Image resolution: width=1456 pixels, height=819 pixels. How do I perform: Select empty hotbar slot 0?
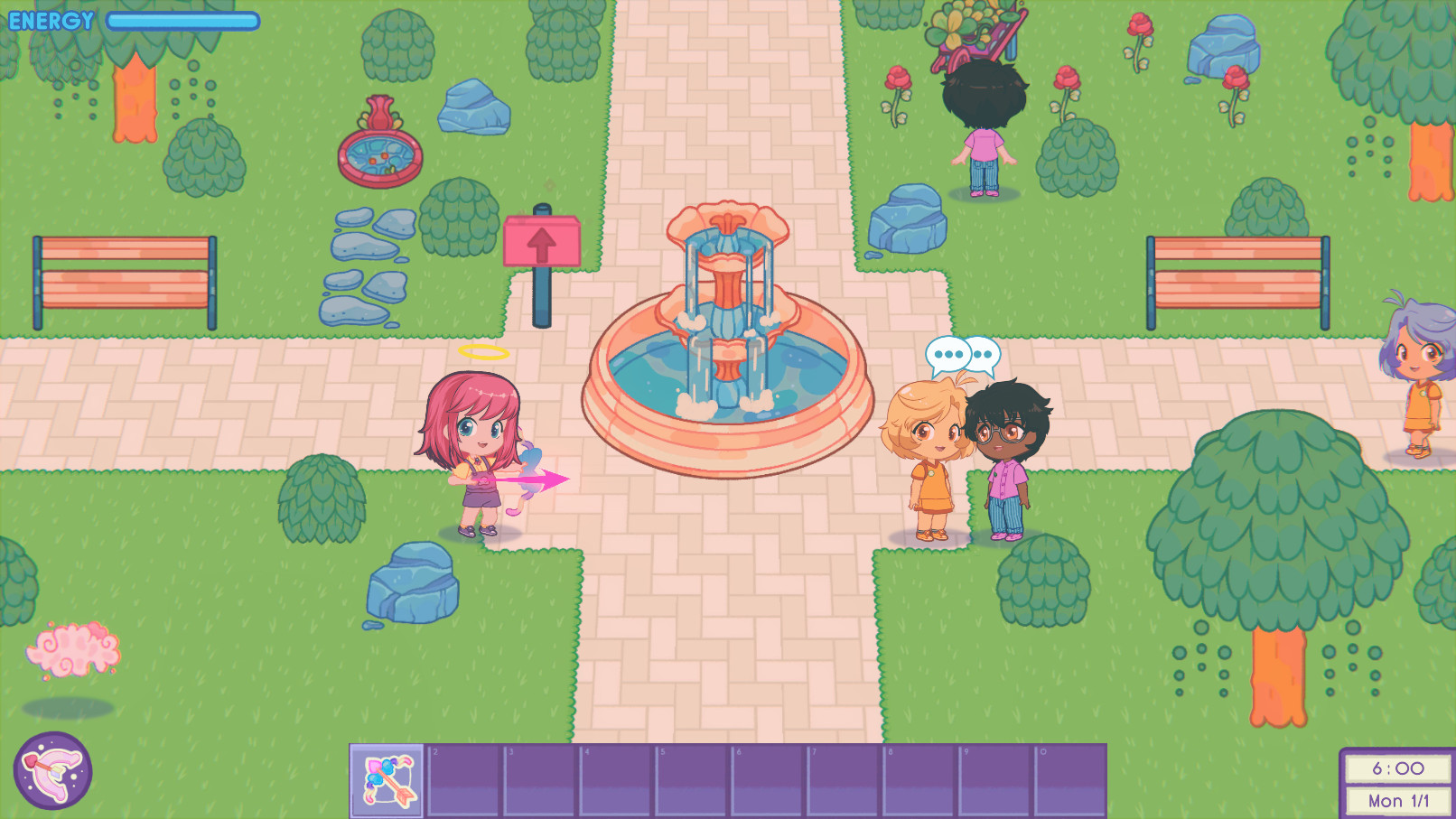pos(1070,780)
